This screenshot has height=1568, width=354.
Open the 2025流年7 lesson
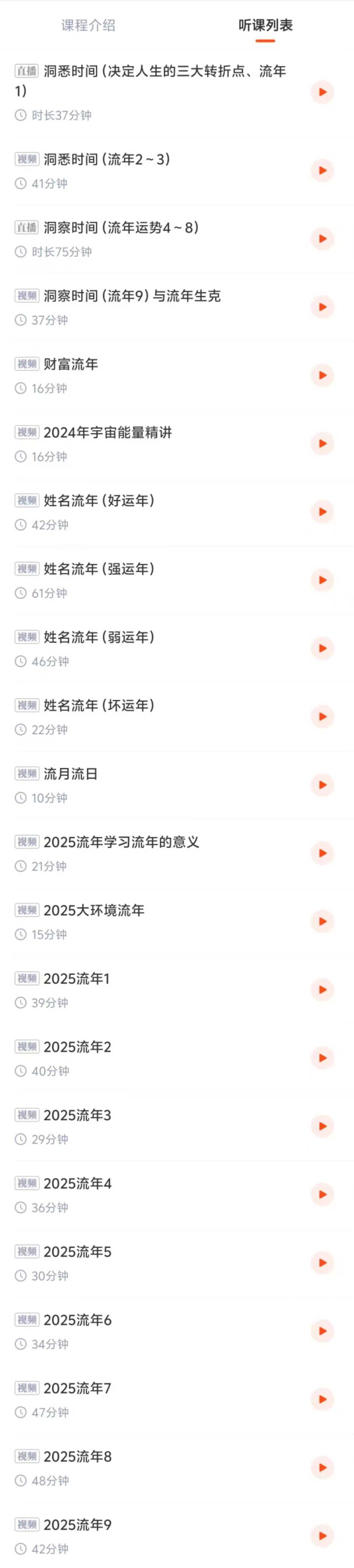pyautogui.click(x=77, y=1388)
